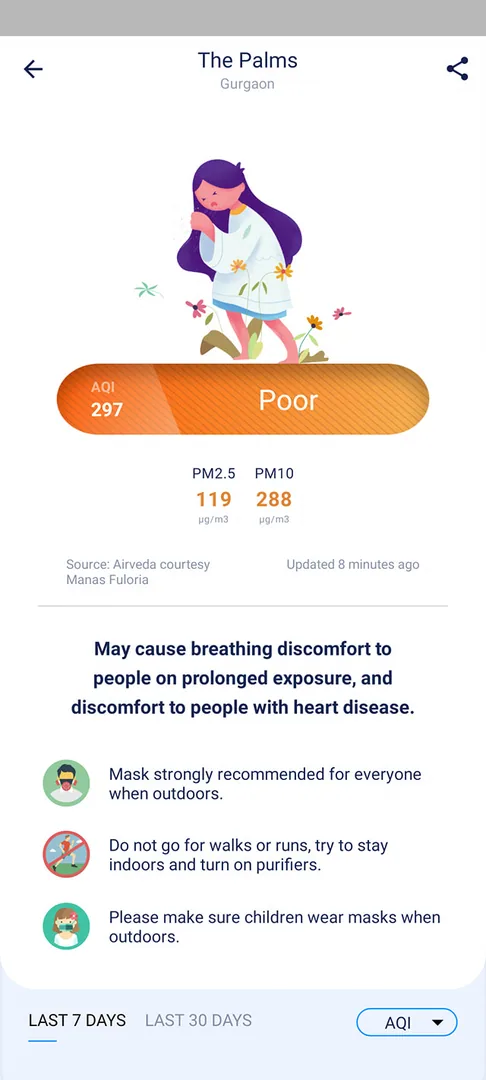Go back using the arrow icon
This screenshot has width=486, height=1080.
pyautogui.click(x=33, y=69)
